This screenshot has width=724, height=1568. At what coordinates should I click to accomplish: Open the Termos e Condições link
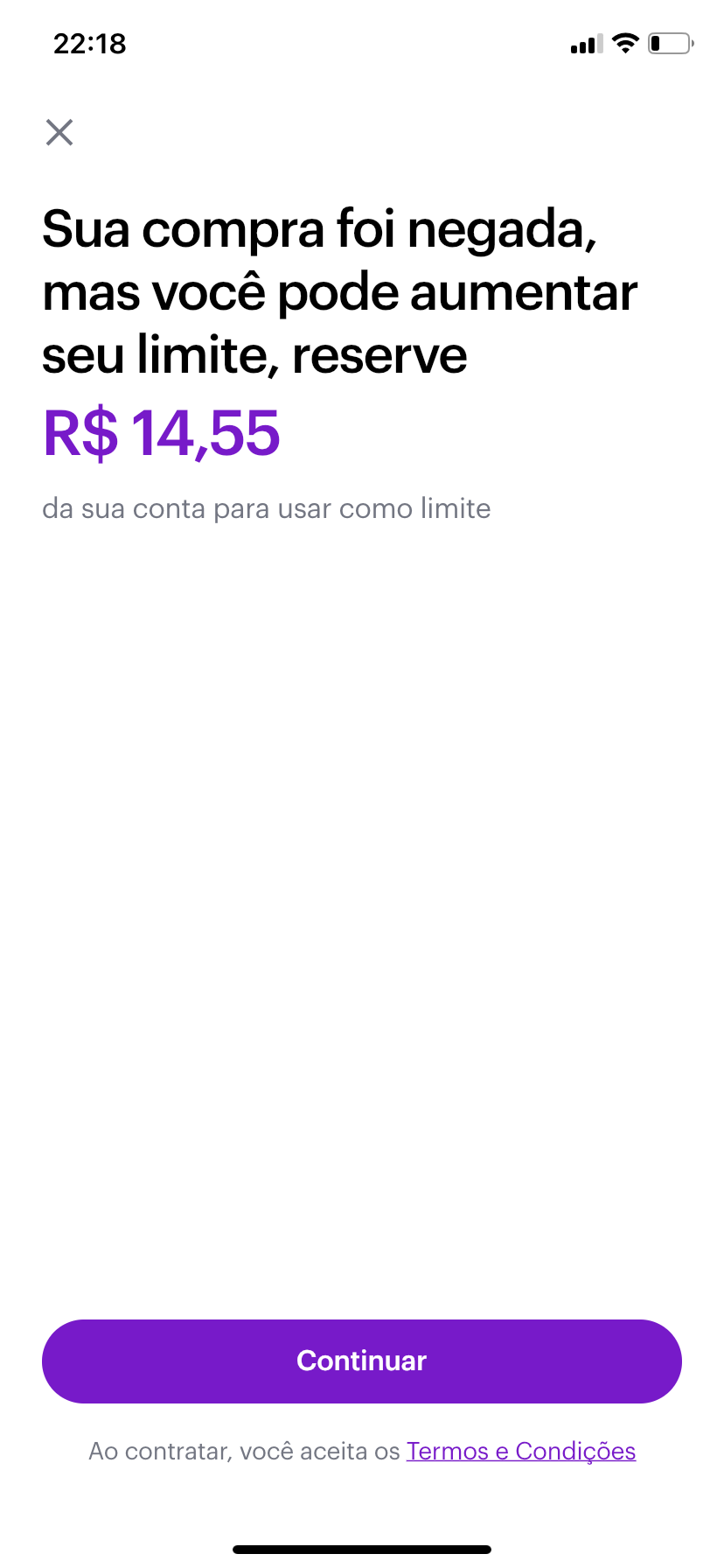(x=521, y=1451)
